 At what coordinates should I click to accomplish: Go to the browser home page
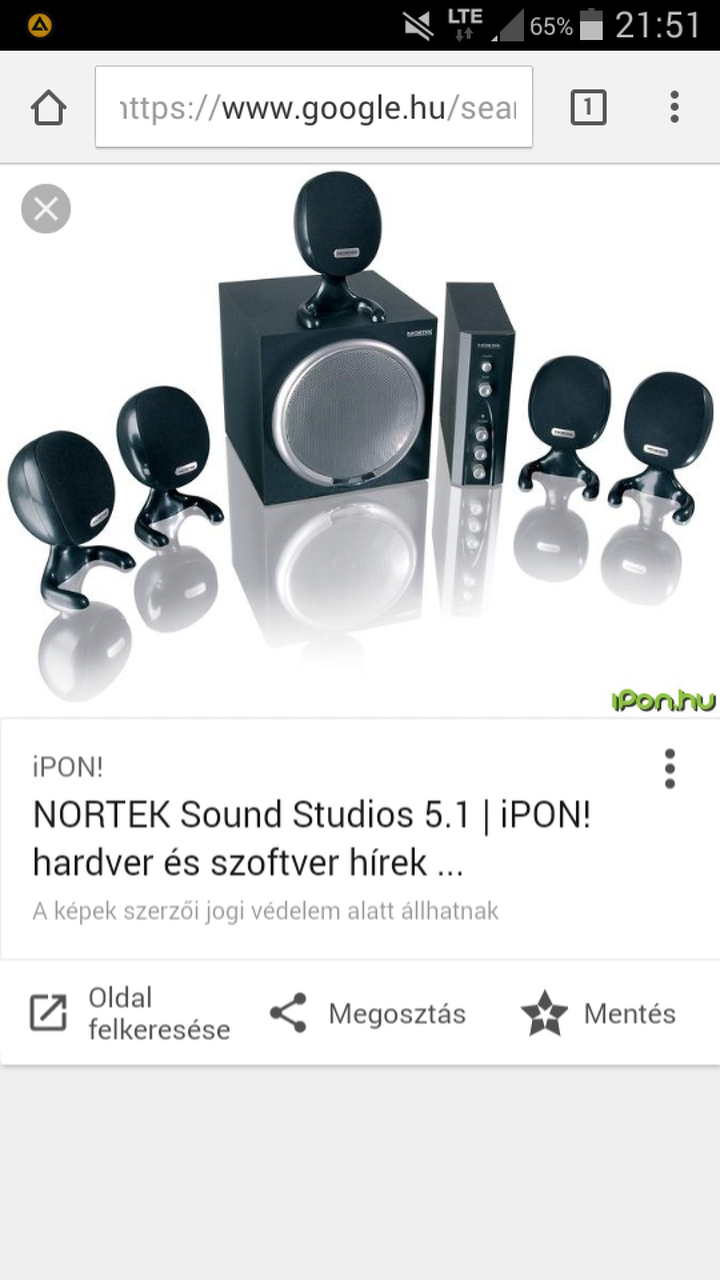(x=49, y=108)
